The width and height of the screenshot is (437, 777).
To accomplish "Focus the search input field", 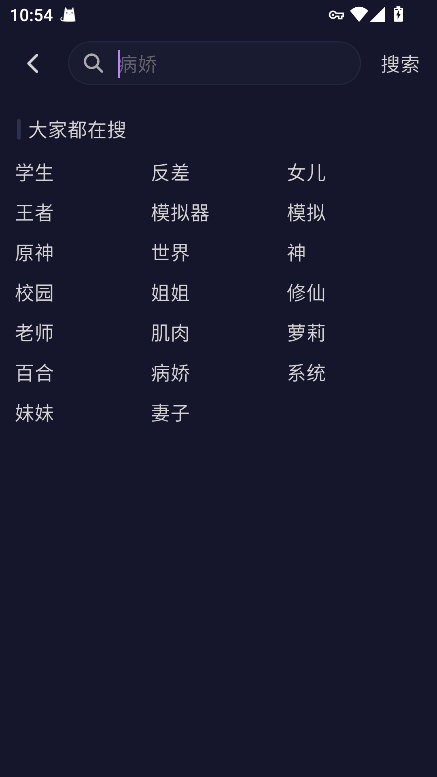I will point(214,63).
